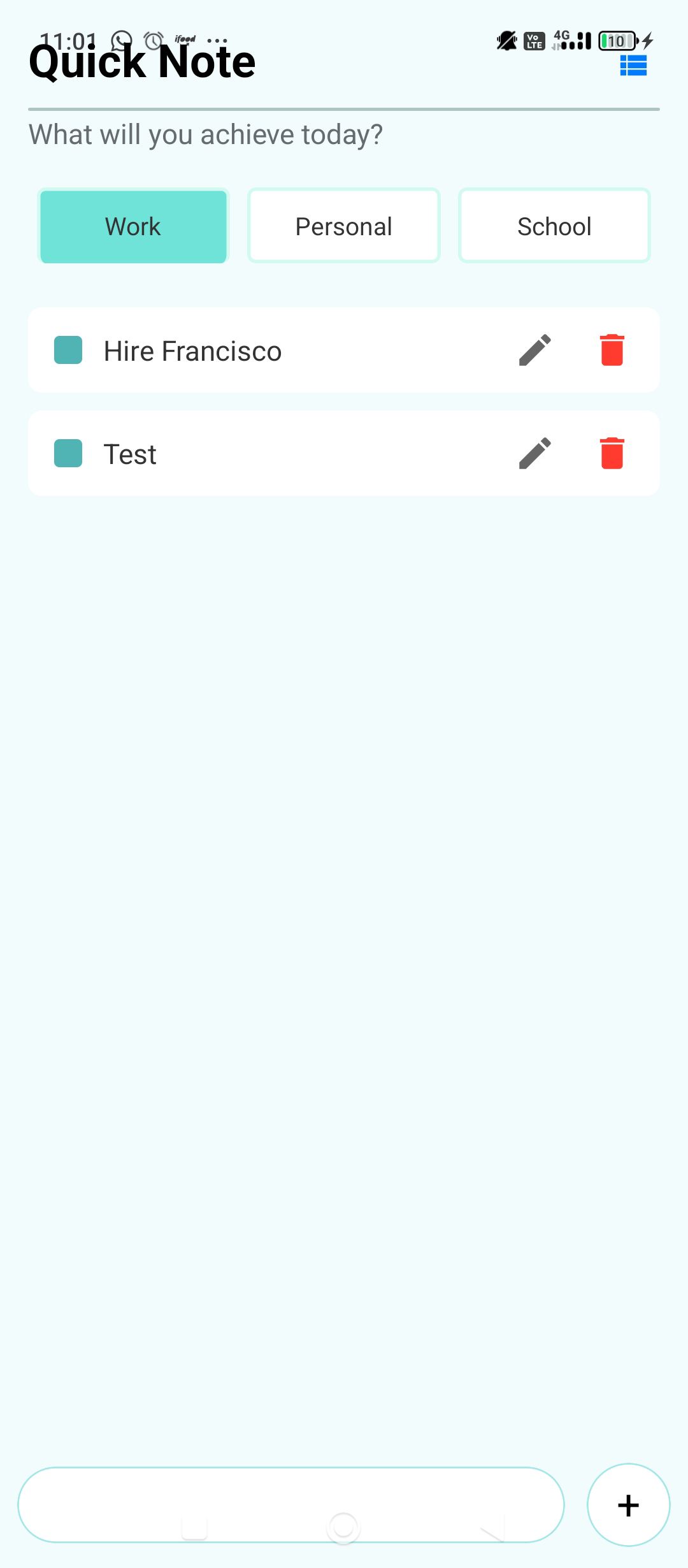
Task: Edit the Test note
Action: [535, 453]
